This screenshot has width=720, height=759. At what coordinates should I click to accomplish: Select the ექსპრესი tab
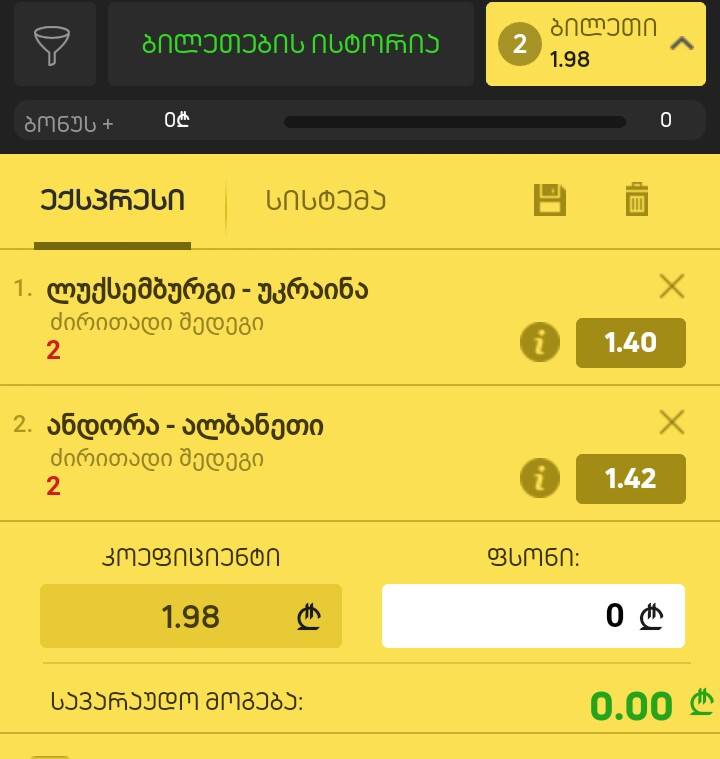click(113, 199)
